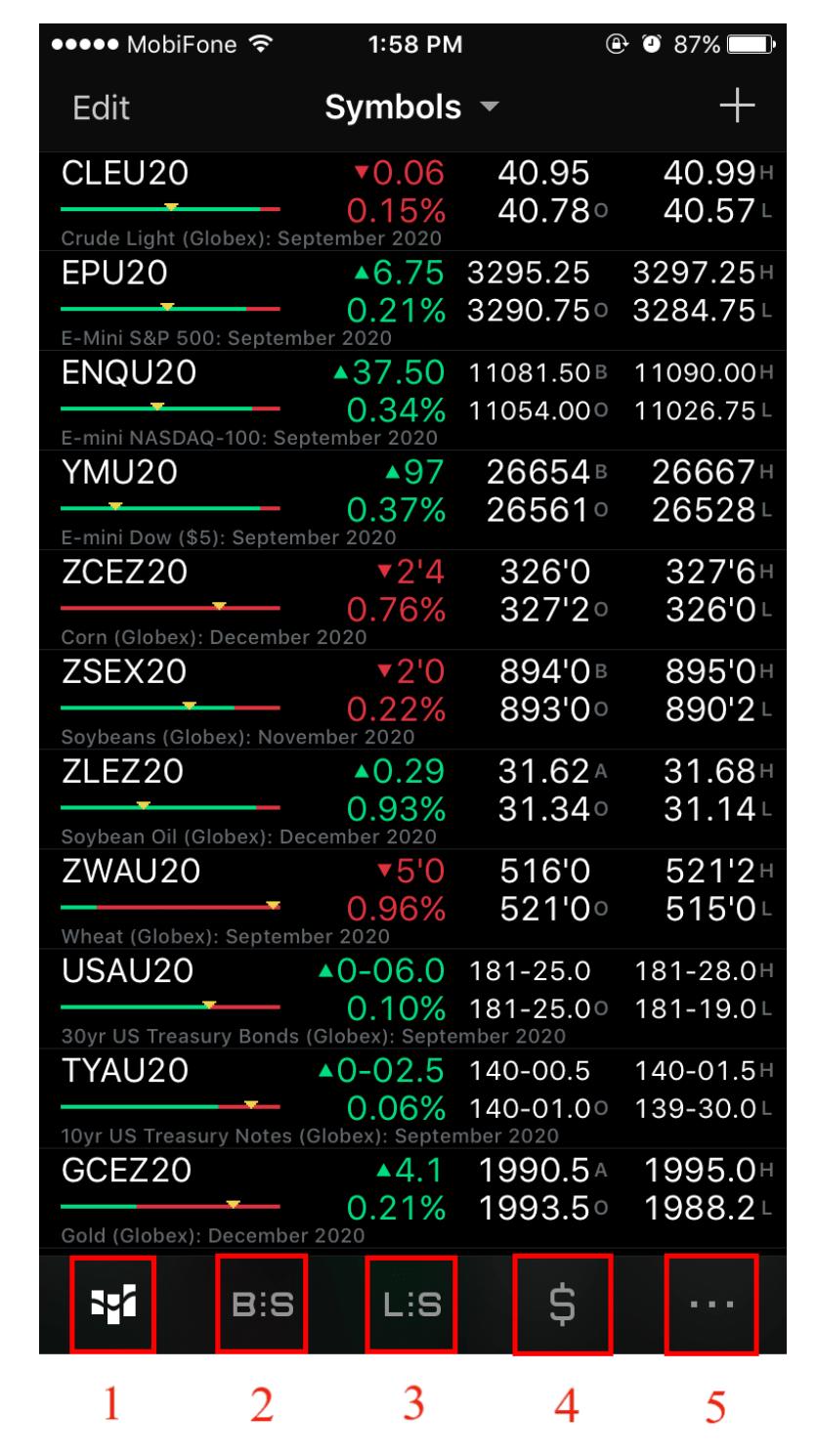Select the YMU20 E-mini Dow row
Viewport: 817px width, 1456px height.
tap(119, 473)
